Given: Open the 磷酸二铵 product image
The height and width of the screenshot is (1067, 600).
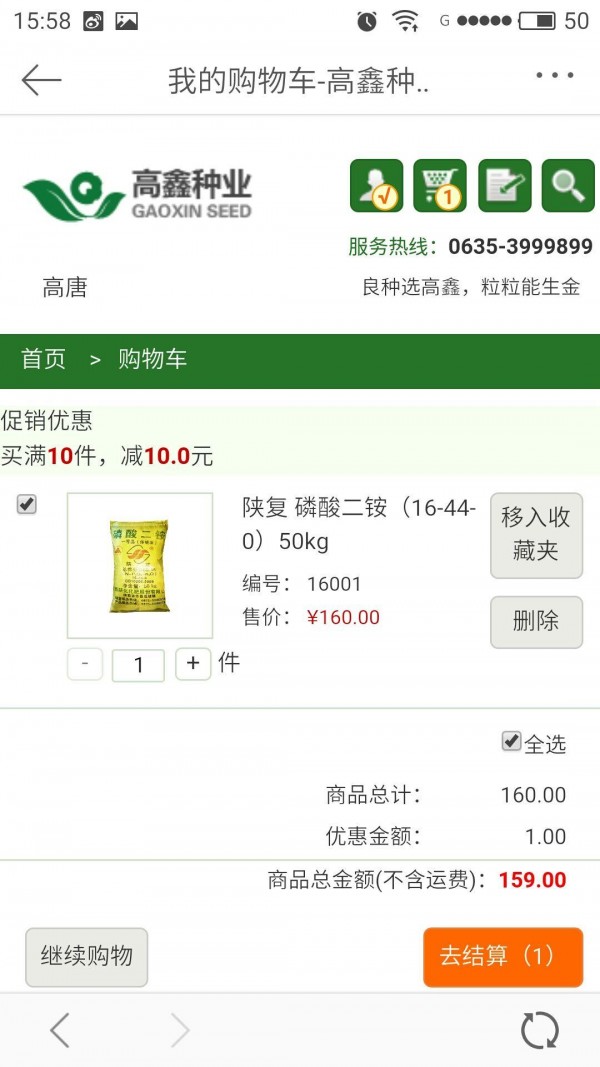Looking at the screenshot, I should [140, 565].
